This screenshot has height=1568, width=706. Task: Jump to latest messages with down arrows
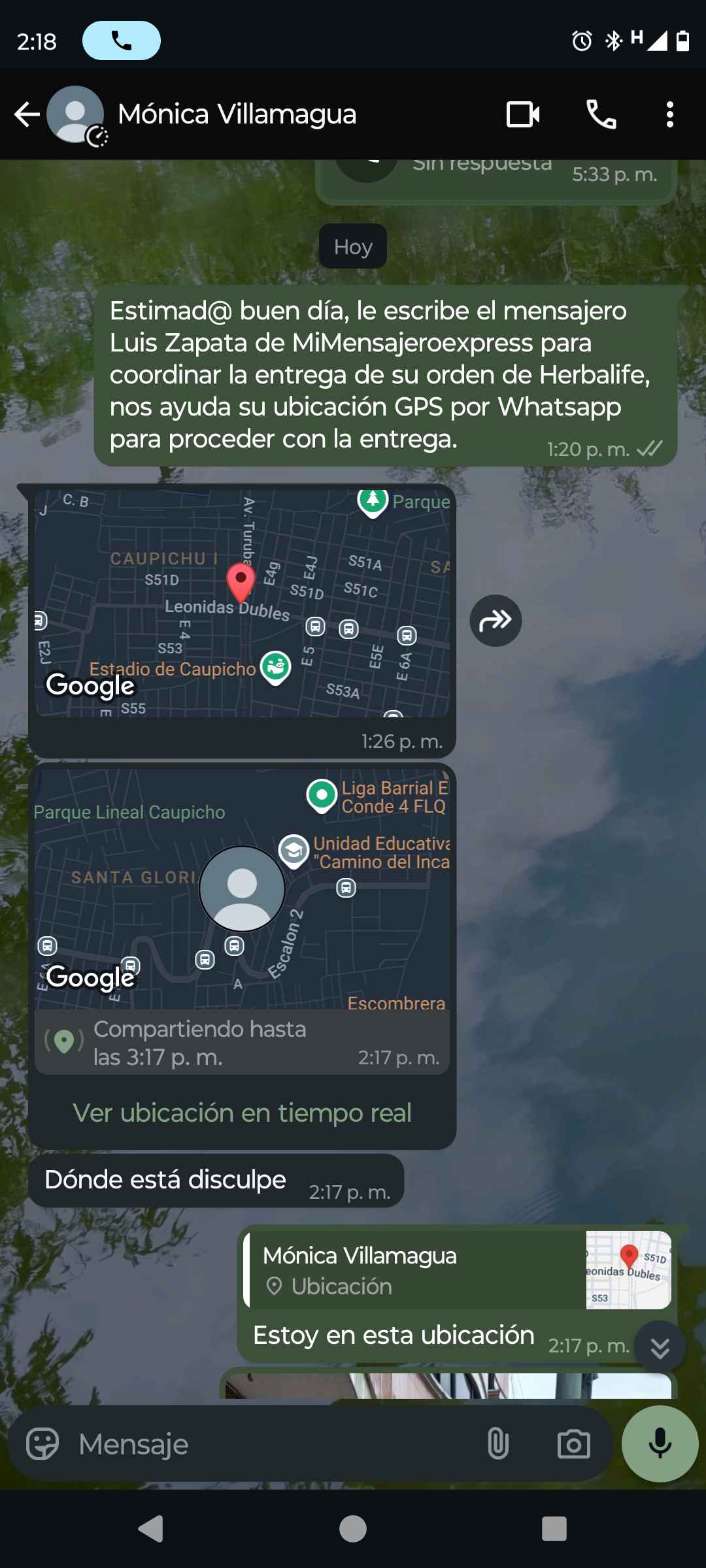tap(660, 1347)
